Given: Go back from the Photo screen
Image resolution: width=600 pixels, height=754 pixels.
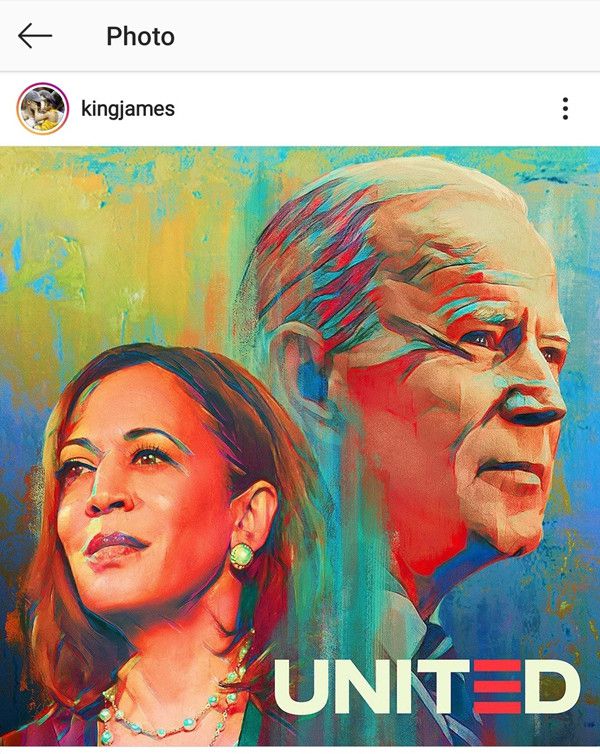Looking at the screenshot, I should (35, 36).
